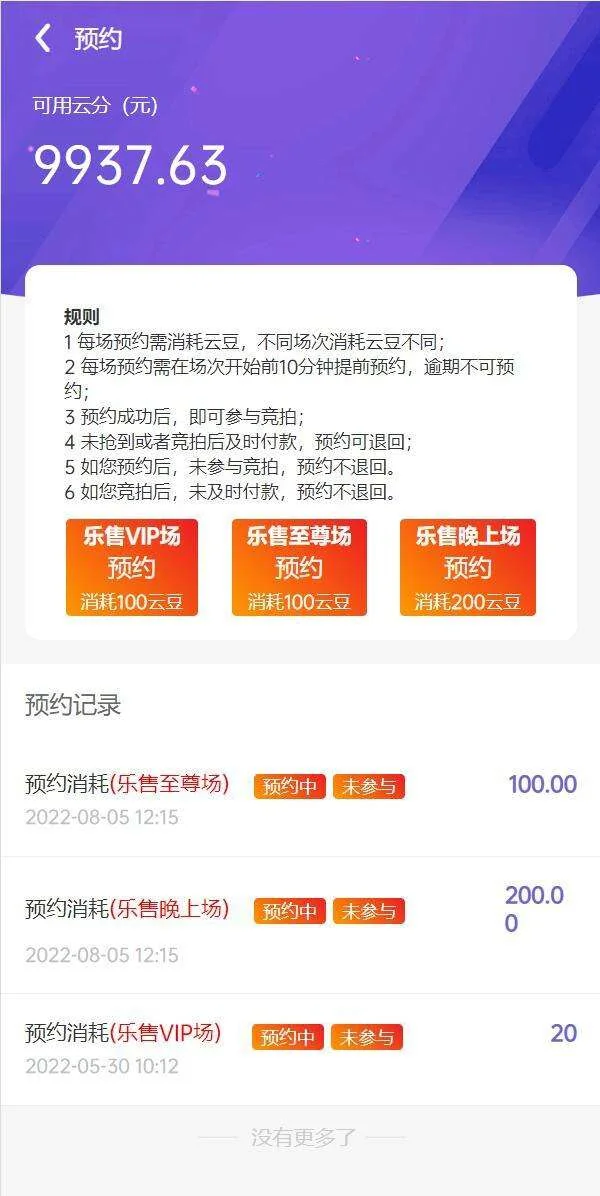Reserve the 乐售至尊场 session
Viewport: 600px width, 1196px height.
coord(299,567)
